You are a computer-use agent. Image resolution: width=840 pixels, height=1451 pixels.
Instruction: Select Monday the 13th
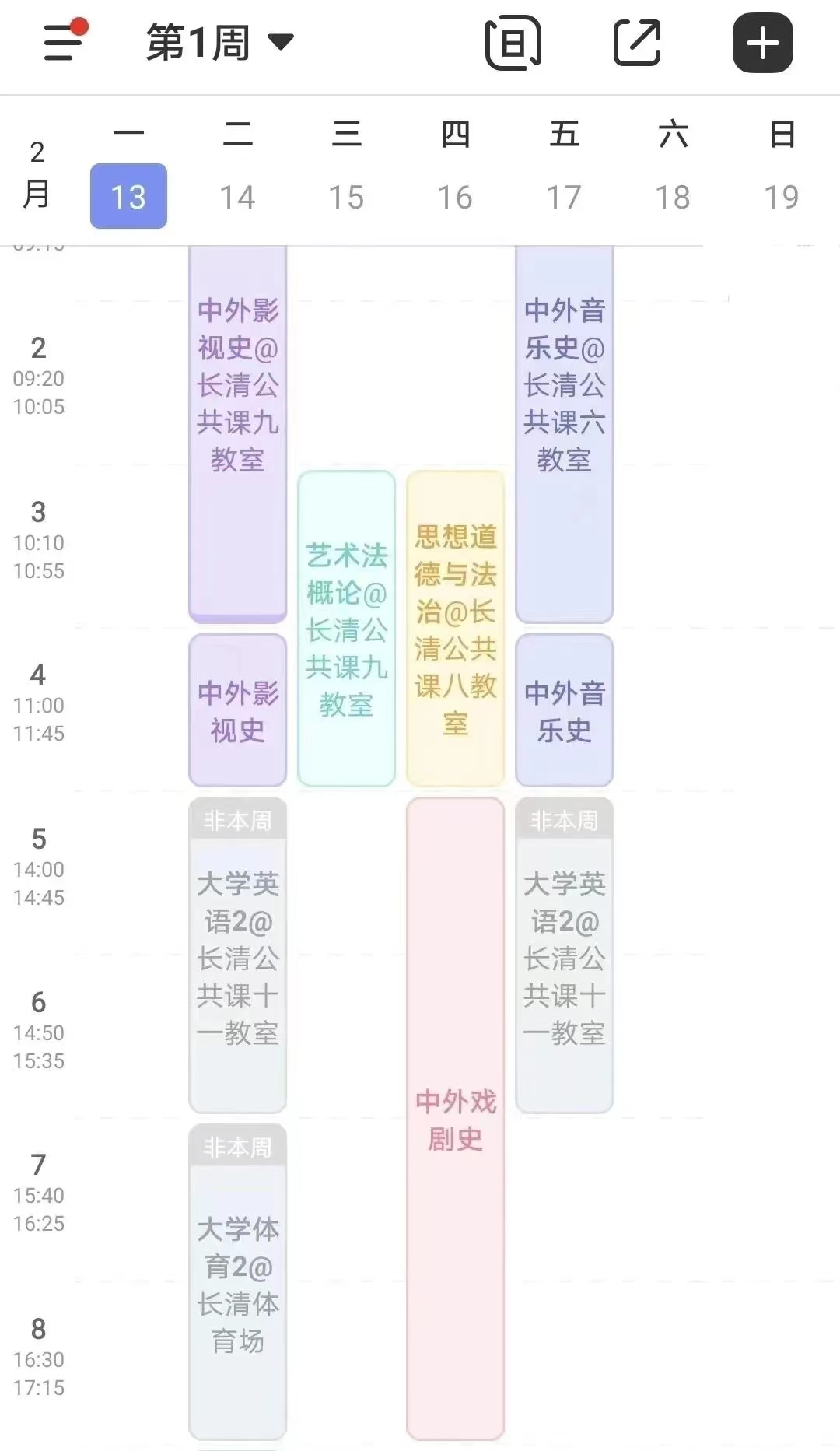point(128,196)
